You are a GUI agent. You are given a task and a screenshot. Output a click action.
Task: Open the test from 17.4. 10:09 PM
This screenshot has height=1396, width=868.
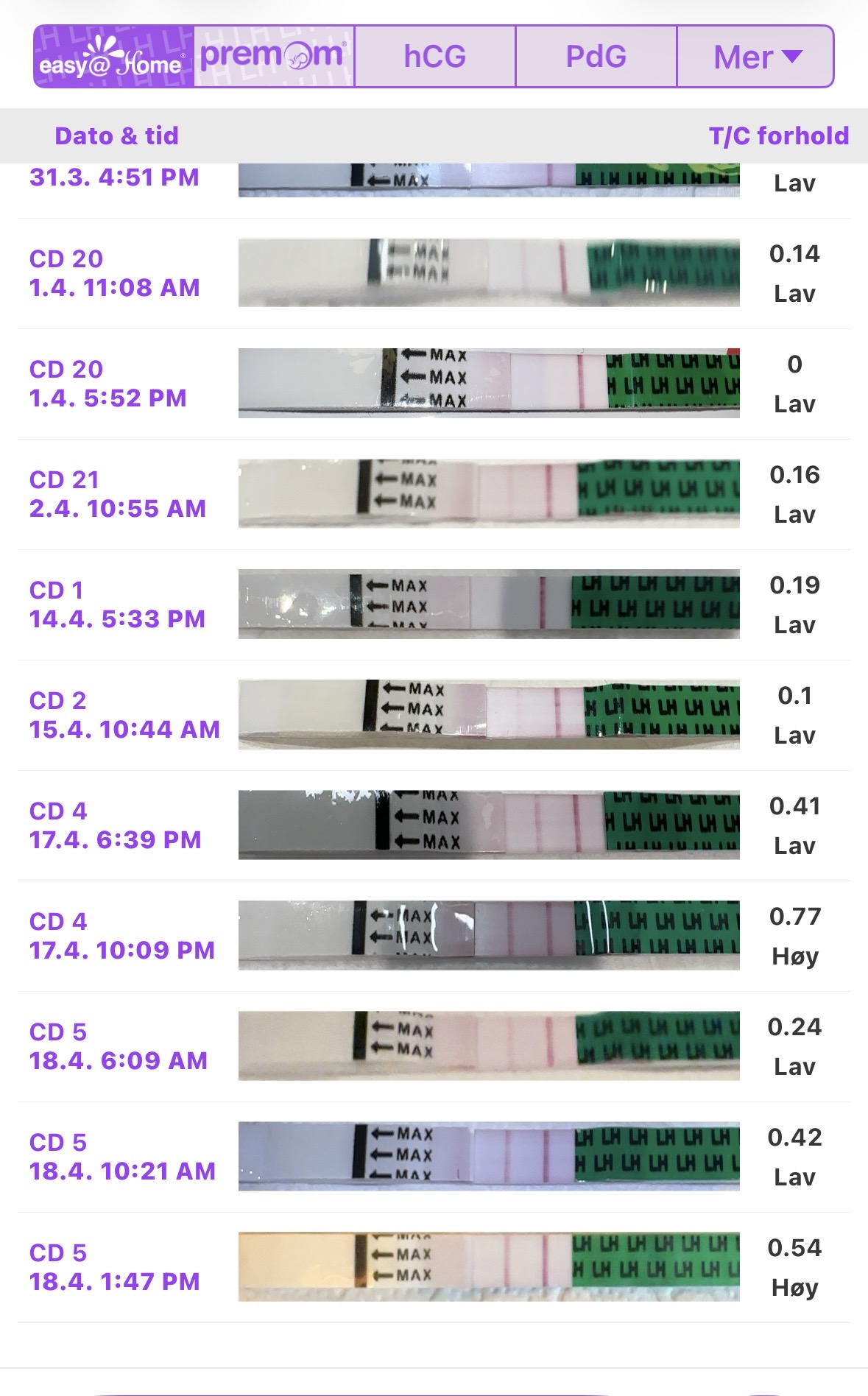[x=489, y=936]
